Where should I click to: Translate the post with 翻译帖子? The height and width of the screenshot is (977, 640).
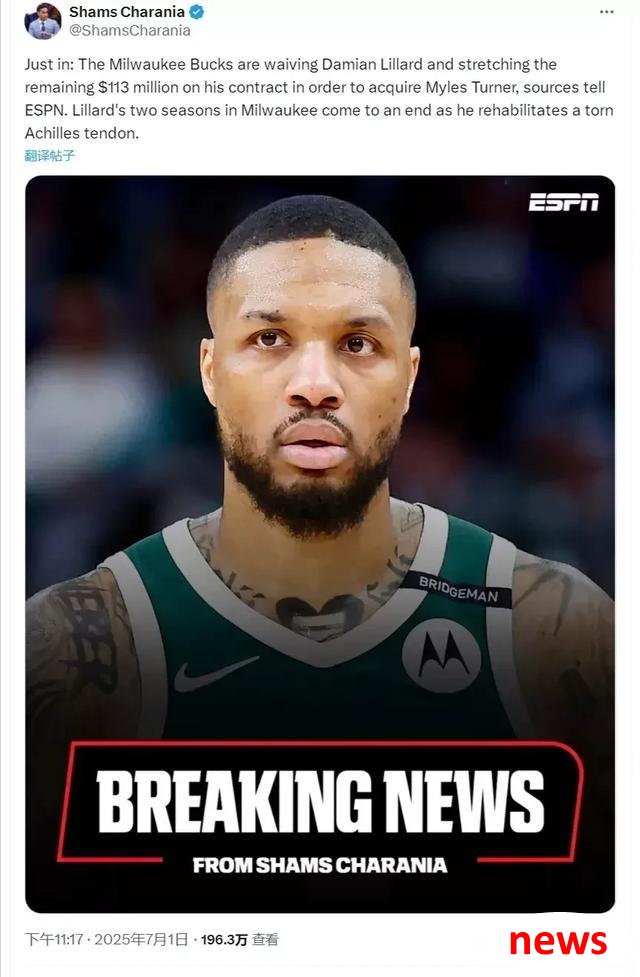click(50, 156)
